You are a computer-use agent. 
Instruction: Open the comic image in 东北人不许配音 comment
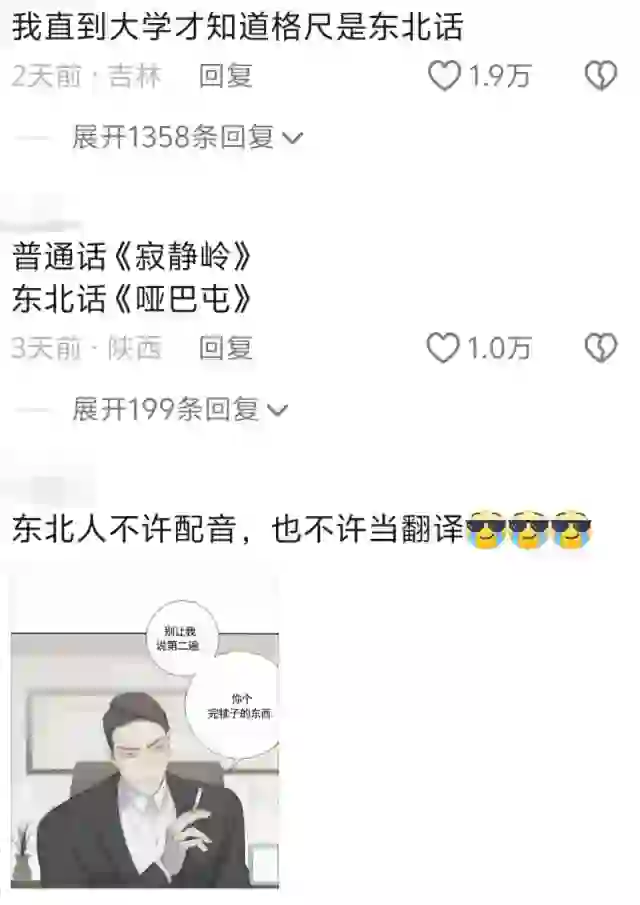tap(145, 735)
